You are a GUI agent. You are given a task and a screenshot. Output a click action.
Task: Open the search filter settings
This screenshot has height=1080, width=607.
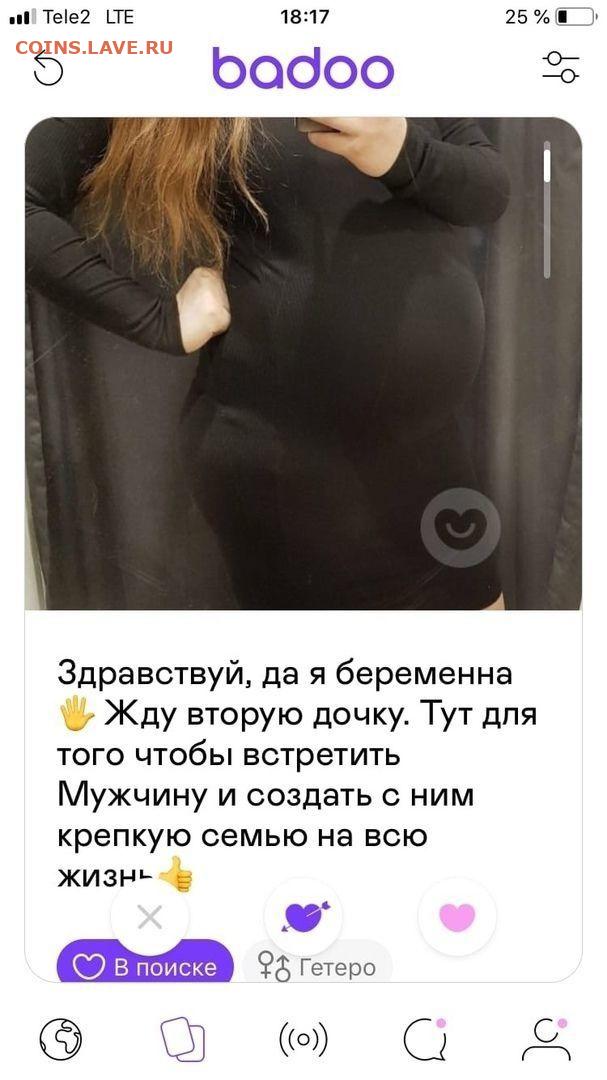point(560,68)
